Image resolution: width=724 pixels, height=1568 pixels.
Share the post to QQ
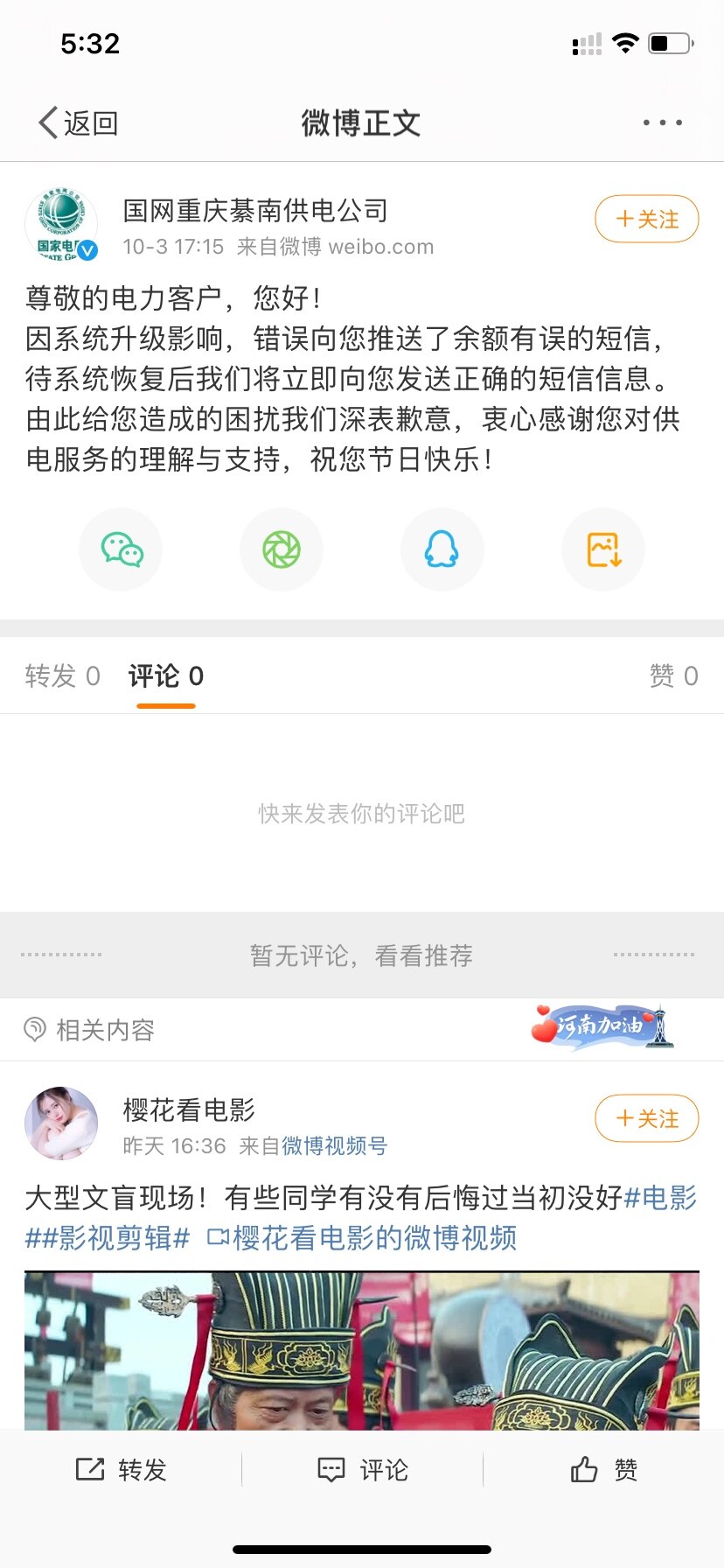(442, 549)
